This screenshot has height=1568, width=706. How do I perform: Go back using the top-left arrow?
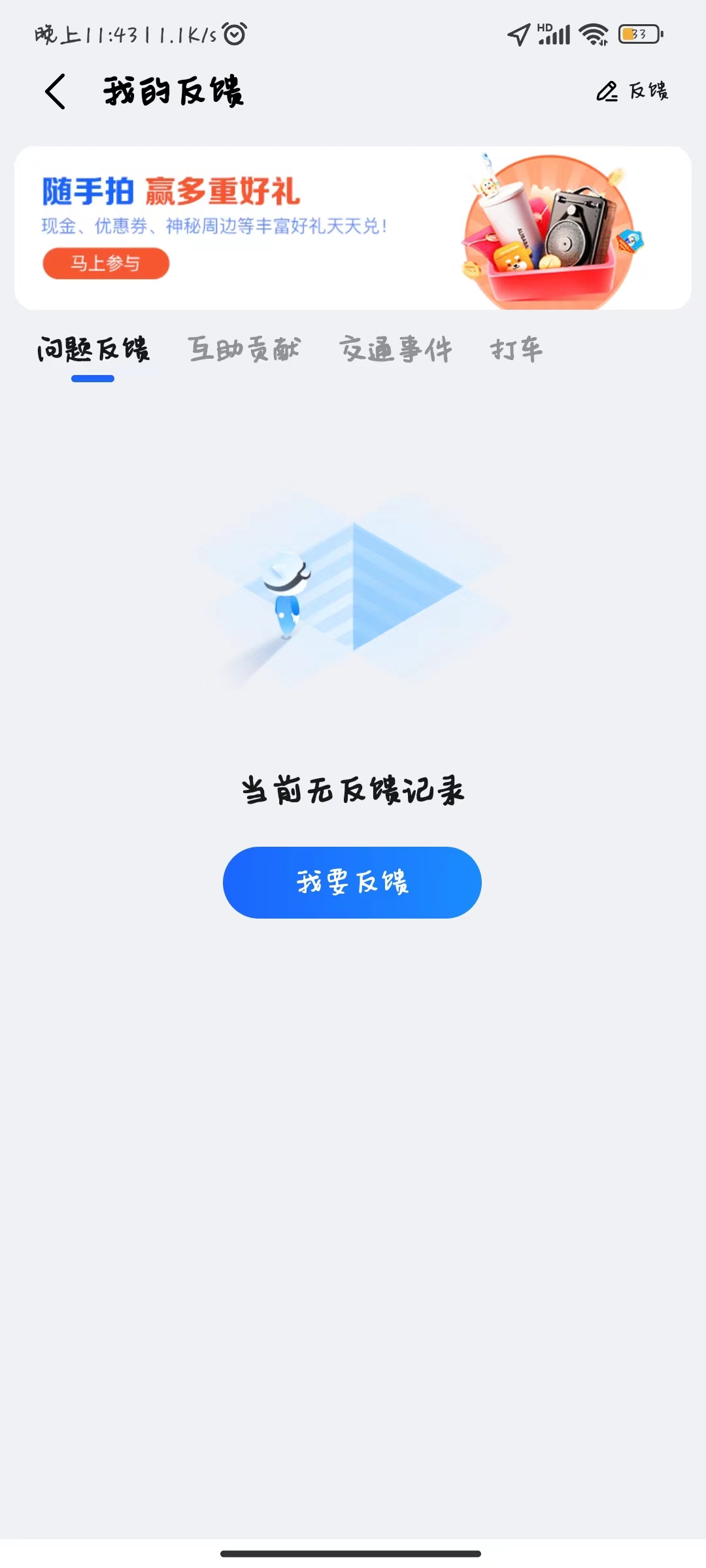click(56, 91)
